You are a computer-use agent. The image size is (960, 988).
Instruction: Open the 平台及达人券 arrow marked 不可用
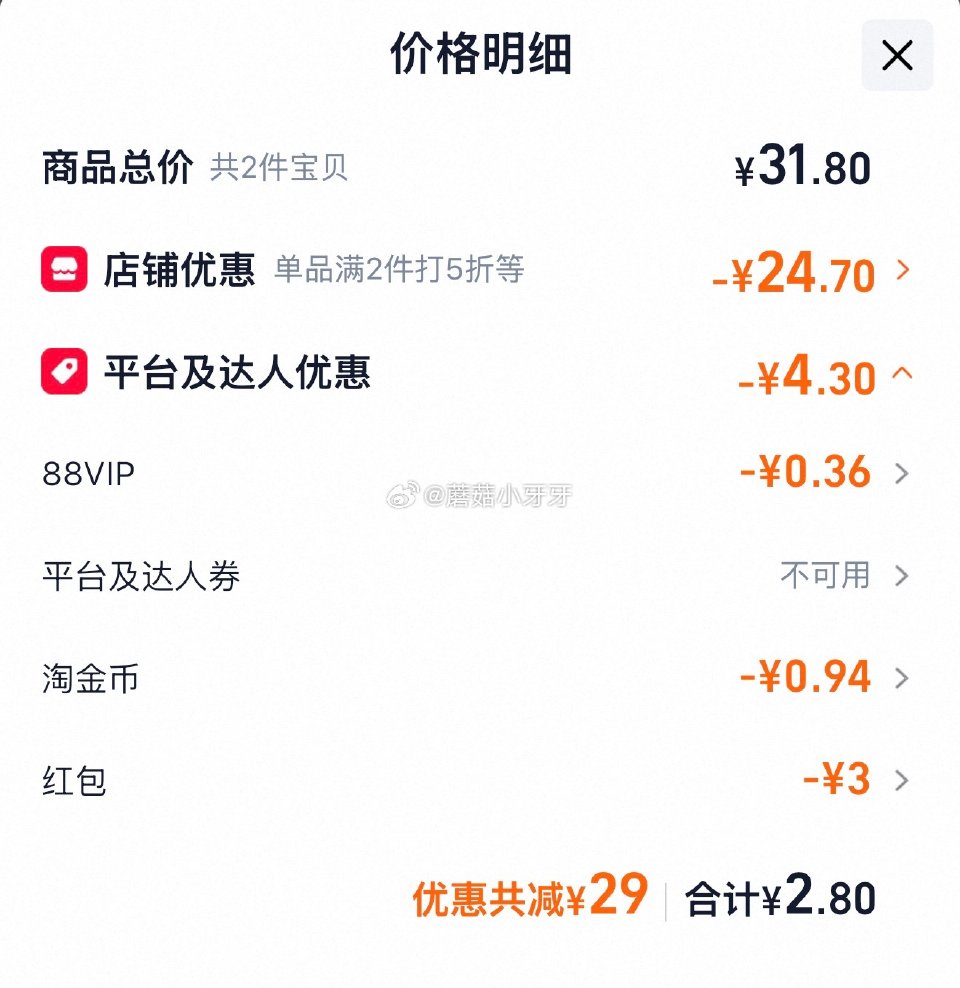pyautogui.click(x=903, y=576)
